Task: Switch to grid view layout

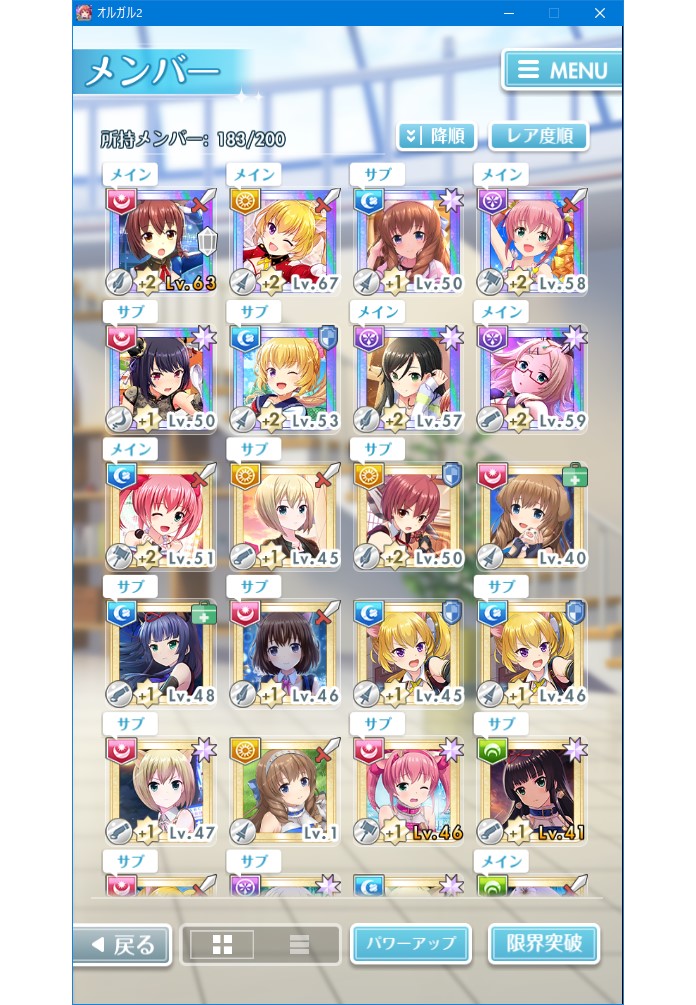Action: [x=222, y=944]
